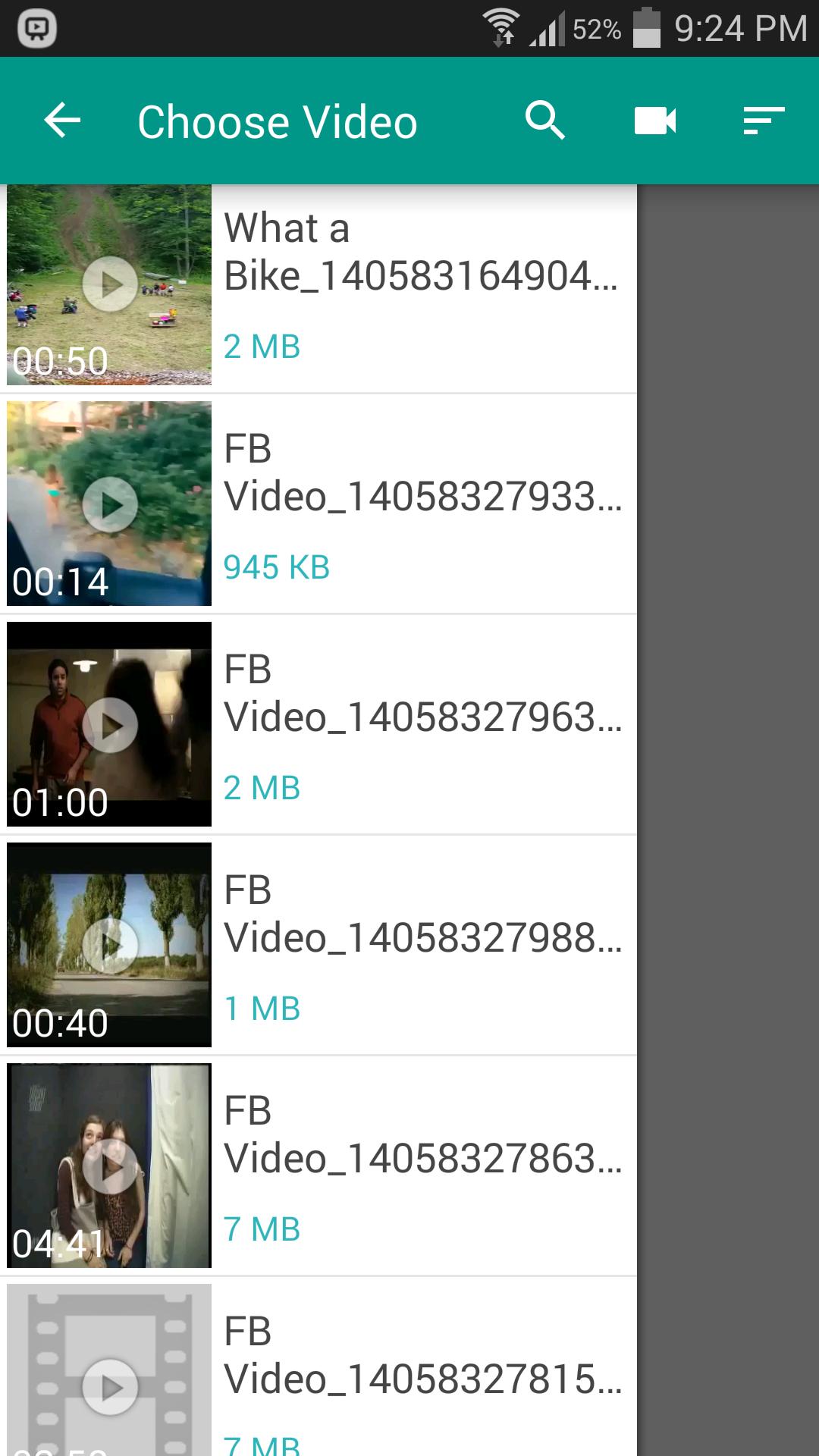Open video search

[x=545, y=121]
